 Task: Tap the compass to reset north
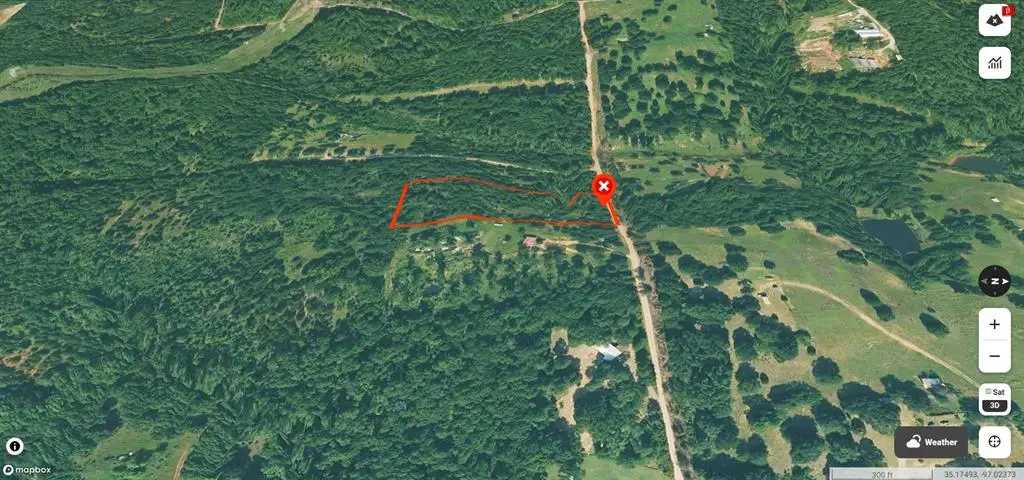click(994, 281)
